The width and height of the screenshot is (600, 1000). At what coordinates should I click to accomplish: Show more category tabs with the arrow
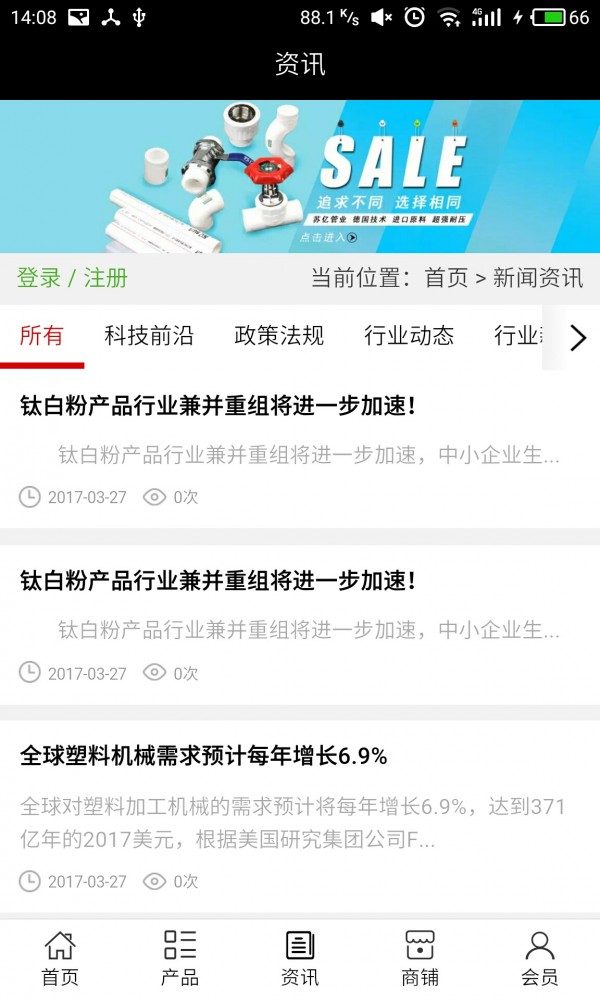[577, 338]
